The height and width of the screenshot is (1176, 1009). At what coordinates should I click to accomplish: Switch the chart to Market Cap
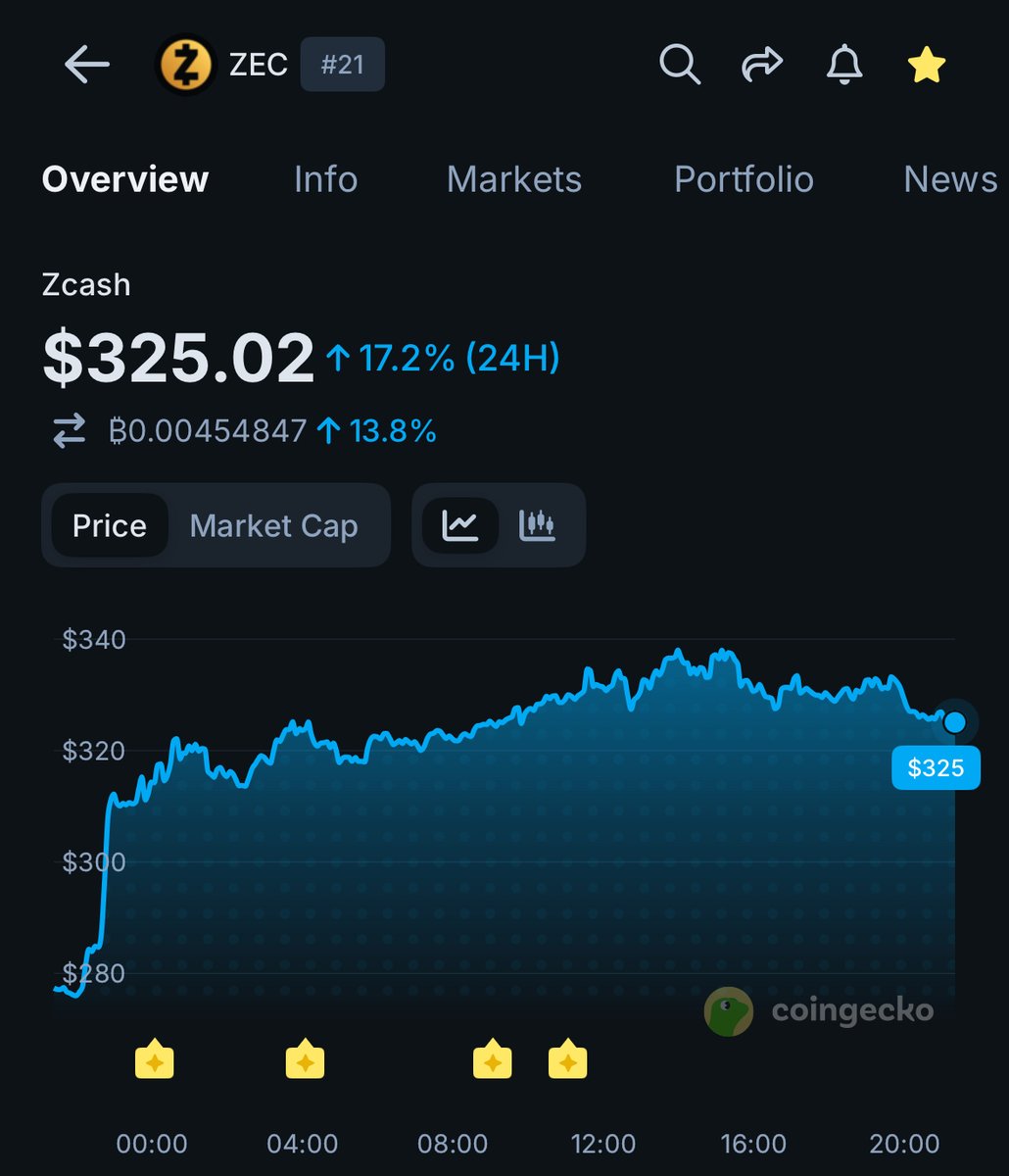273,525
